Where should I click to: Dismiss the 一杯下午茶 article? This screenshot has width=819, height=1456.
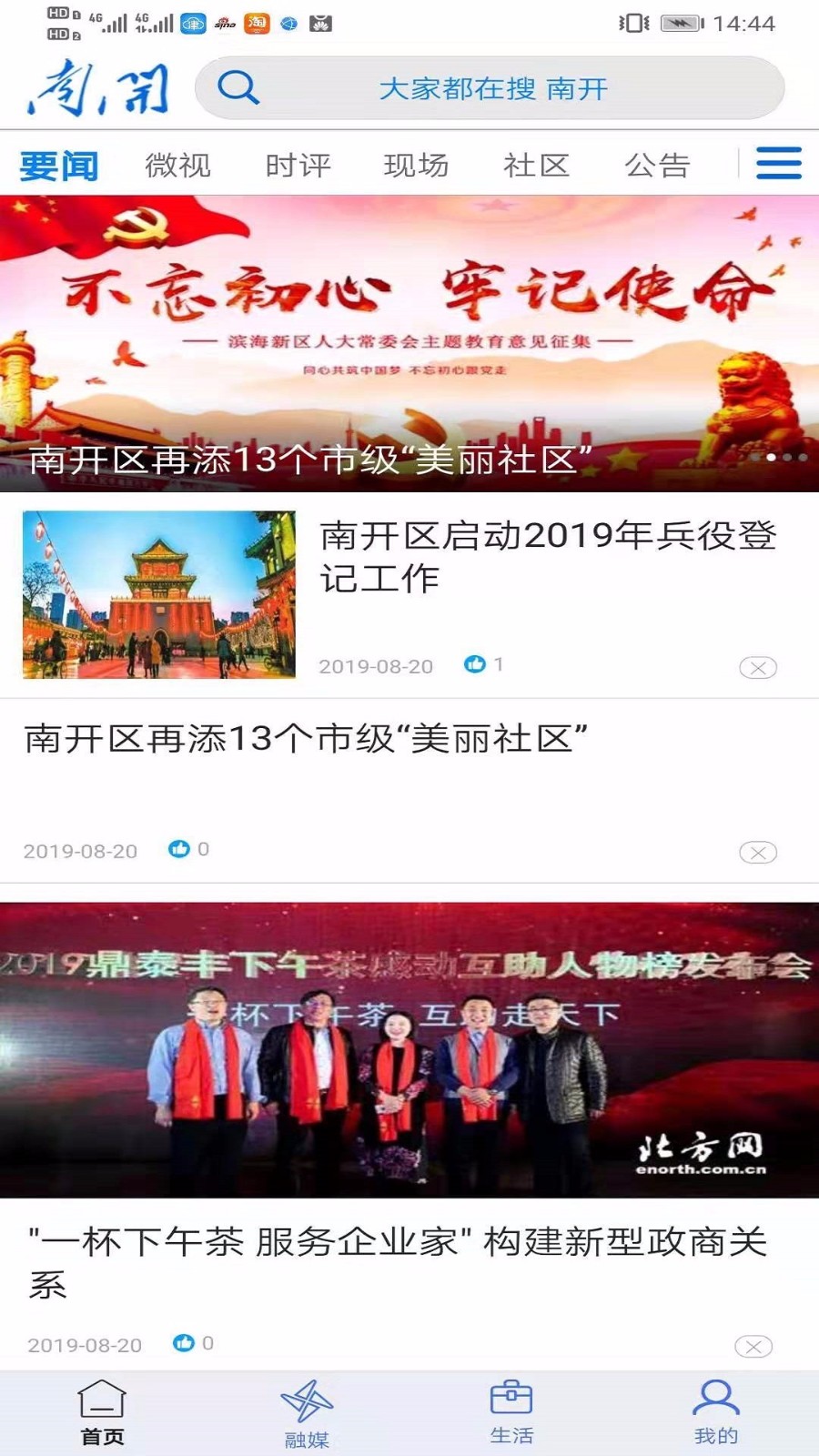pos(753,1347)
